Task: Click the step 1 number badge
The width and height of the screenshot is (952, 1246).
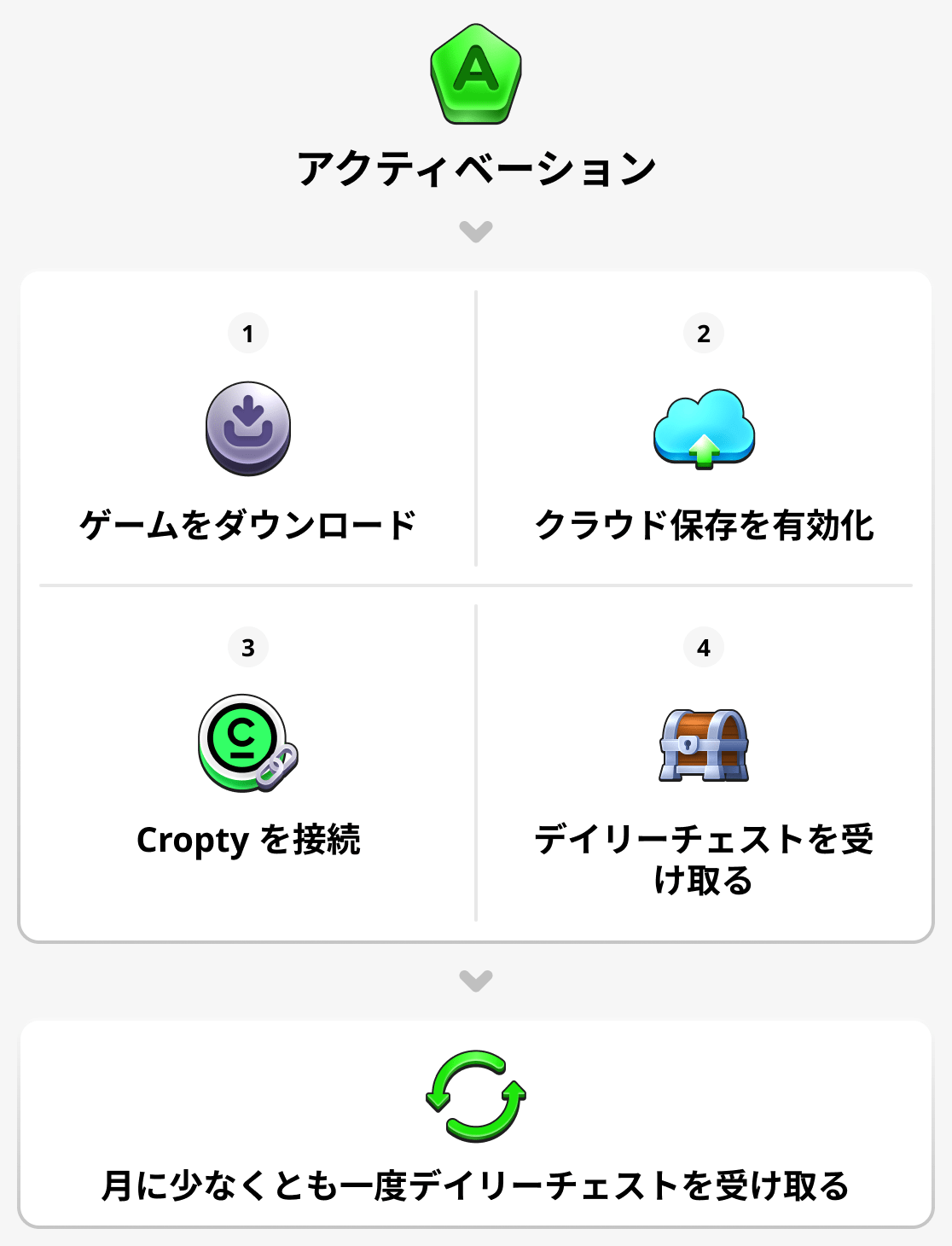Action: coord(247,334)
